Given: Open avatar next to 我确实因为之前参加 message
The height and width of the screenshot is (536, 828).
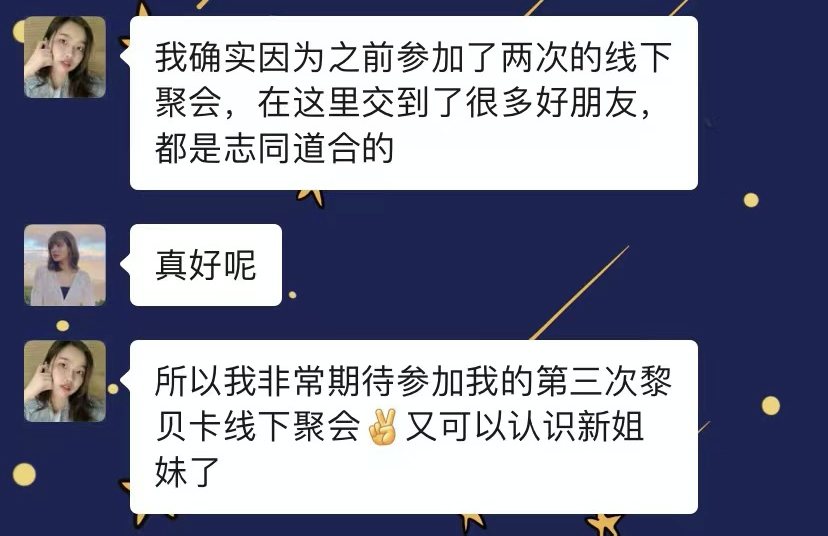Looking at the screenshot, I should [x=65, y=57].
